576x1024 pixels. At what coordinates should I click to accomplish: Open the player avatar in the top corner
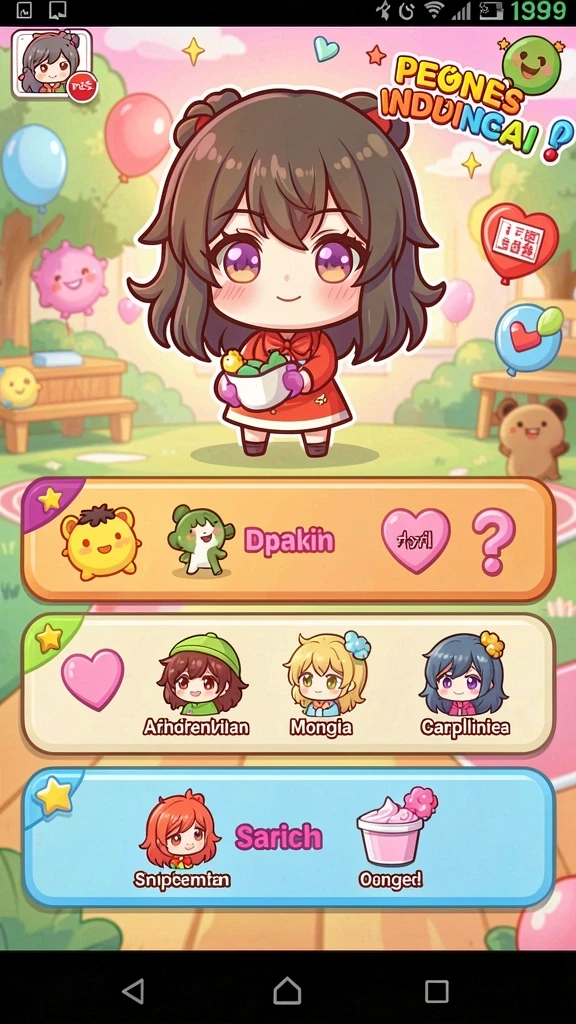coord(52,63)
